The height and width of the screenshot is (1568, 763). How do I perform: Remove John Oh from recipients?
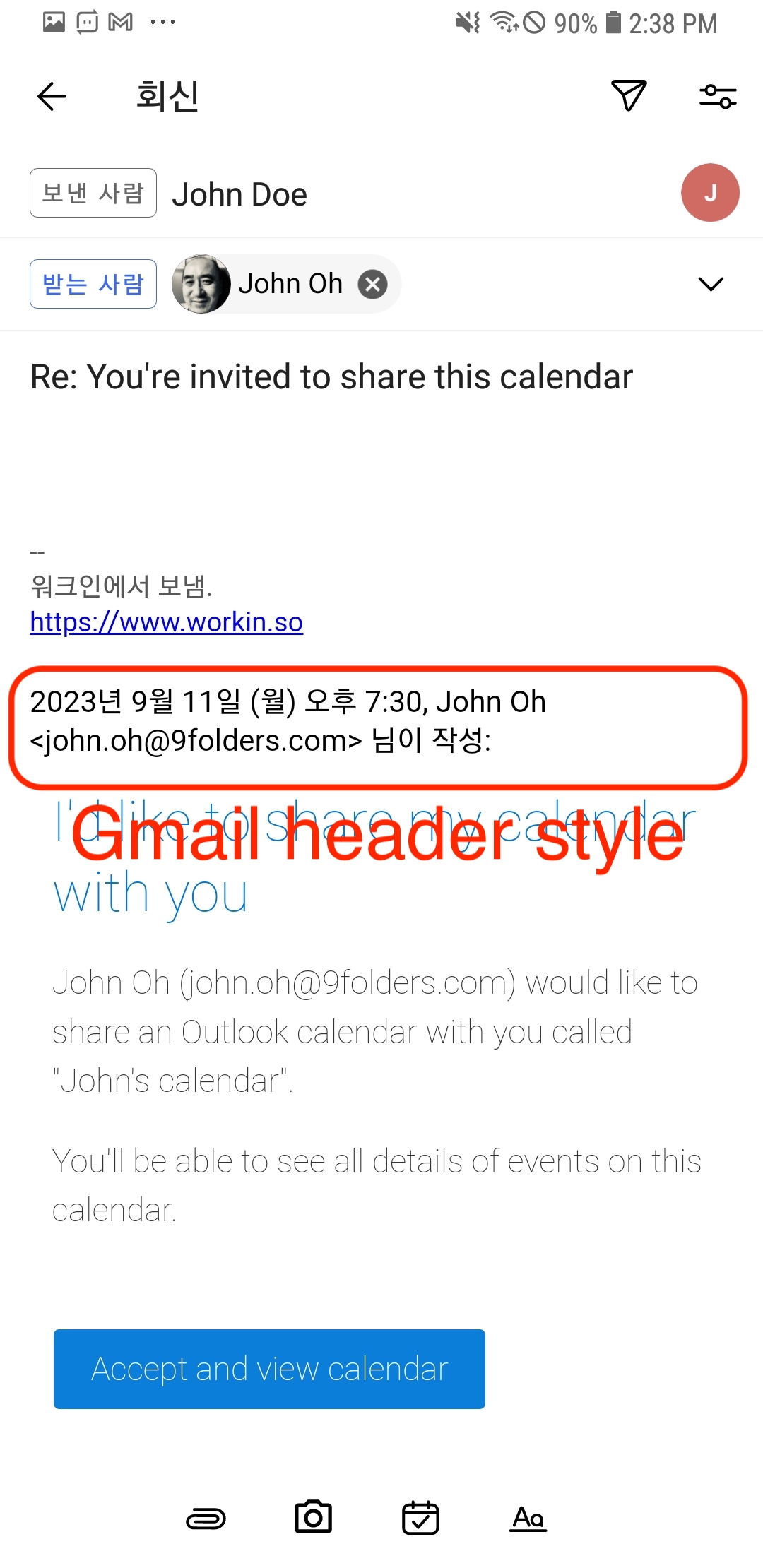372,285
